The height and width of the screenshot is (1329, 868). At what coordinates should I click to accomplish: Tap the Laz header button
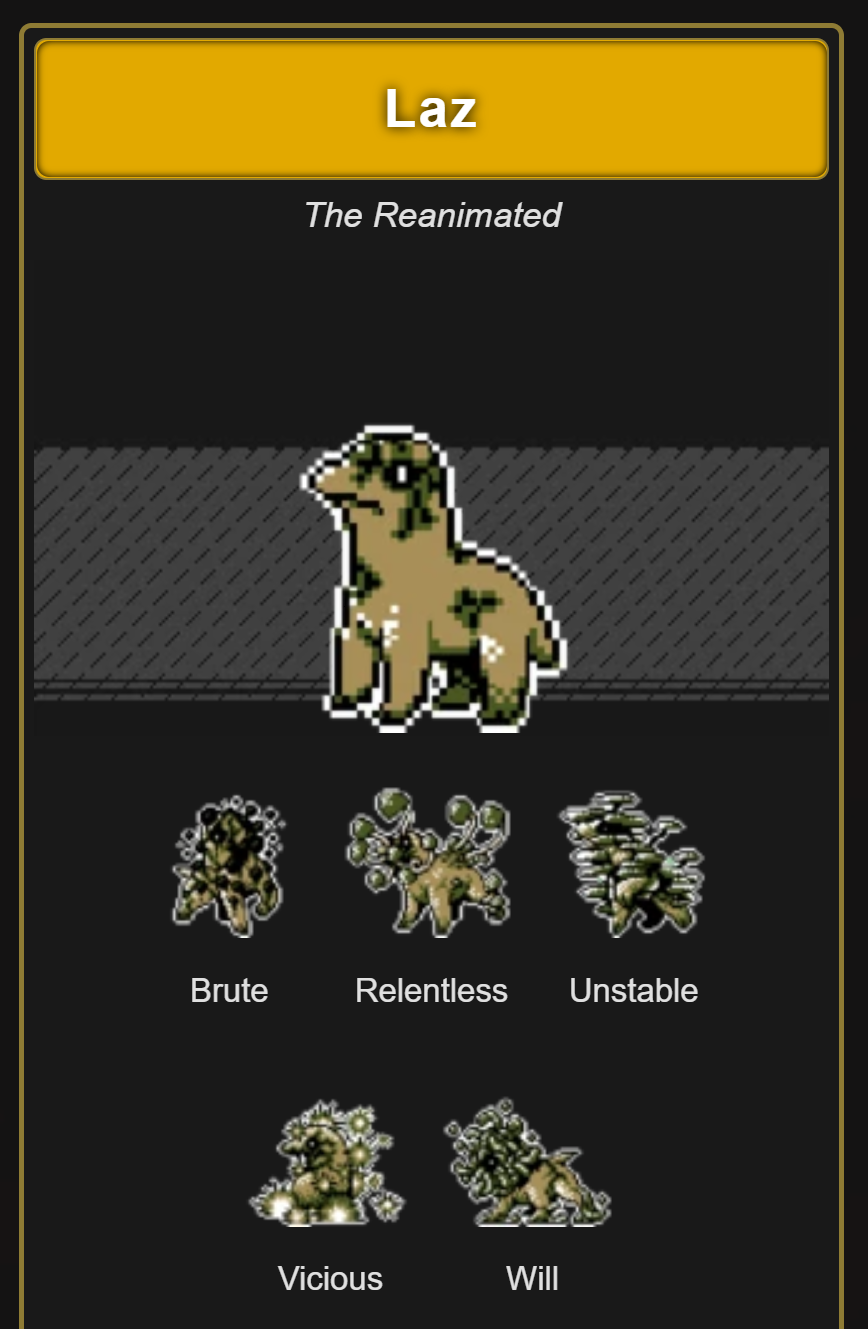[x=432, y=109]
